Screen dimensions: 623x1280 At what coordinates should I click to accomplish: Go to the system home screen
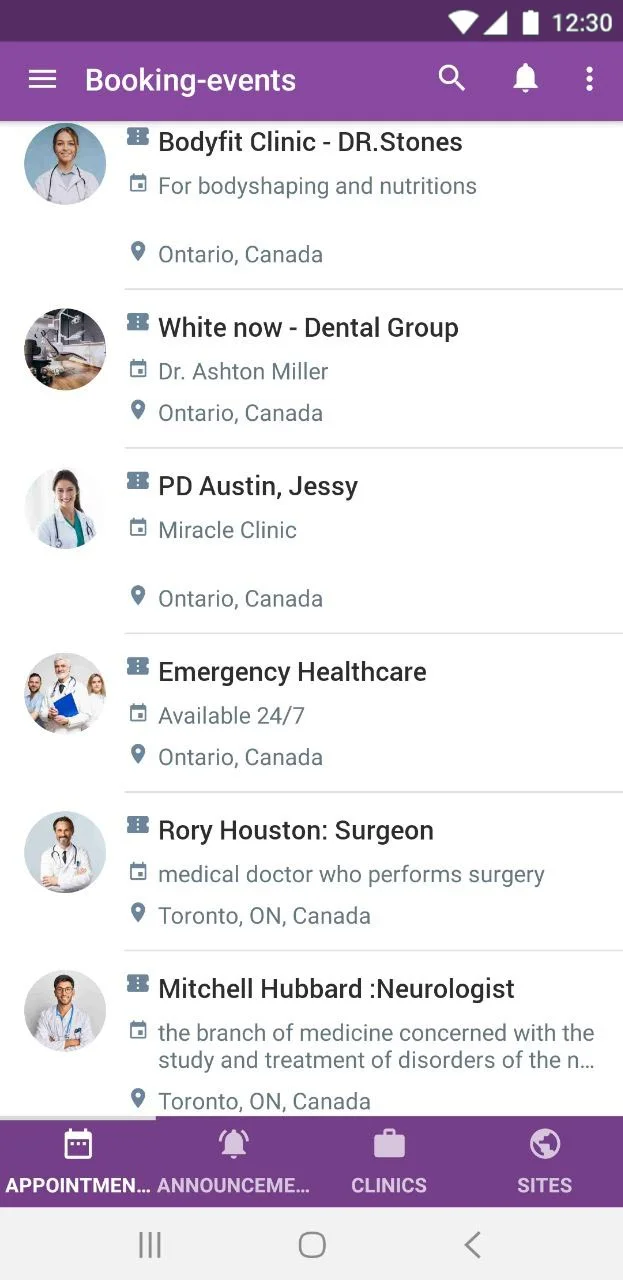pyautogui.click(x=312, y=1244)
